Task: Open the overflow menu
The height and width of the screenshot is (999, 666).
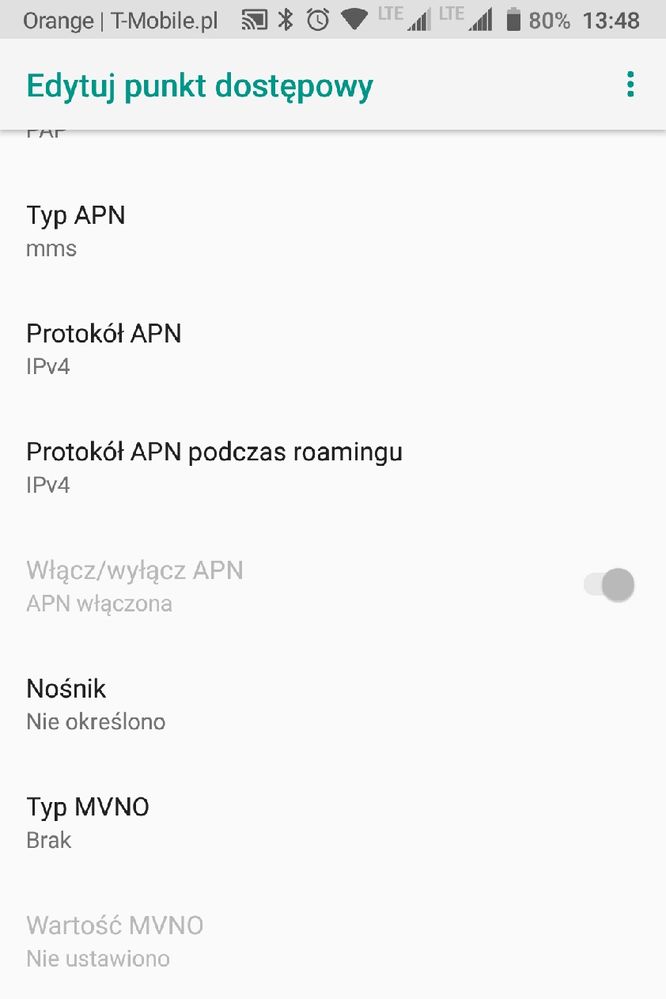Action: pos(630,85)
